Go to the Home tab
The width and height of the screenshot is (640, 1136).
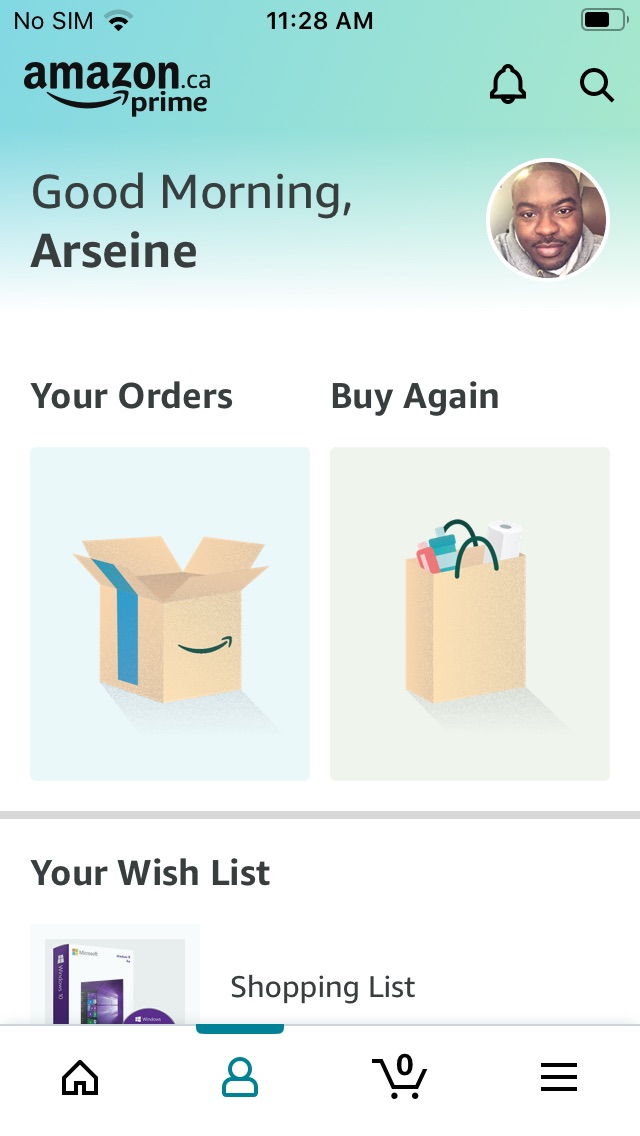[80, 1077]
